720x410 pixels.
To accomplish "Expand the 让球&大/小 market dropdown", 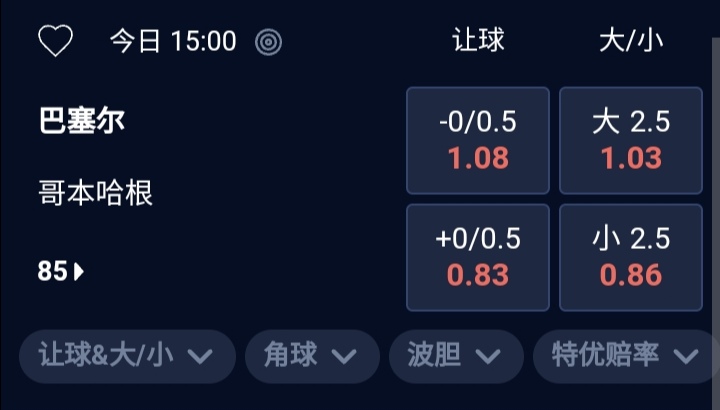I will click(126, 356).
